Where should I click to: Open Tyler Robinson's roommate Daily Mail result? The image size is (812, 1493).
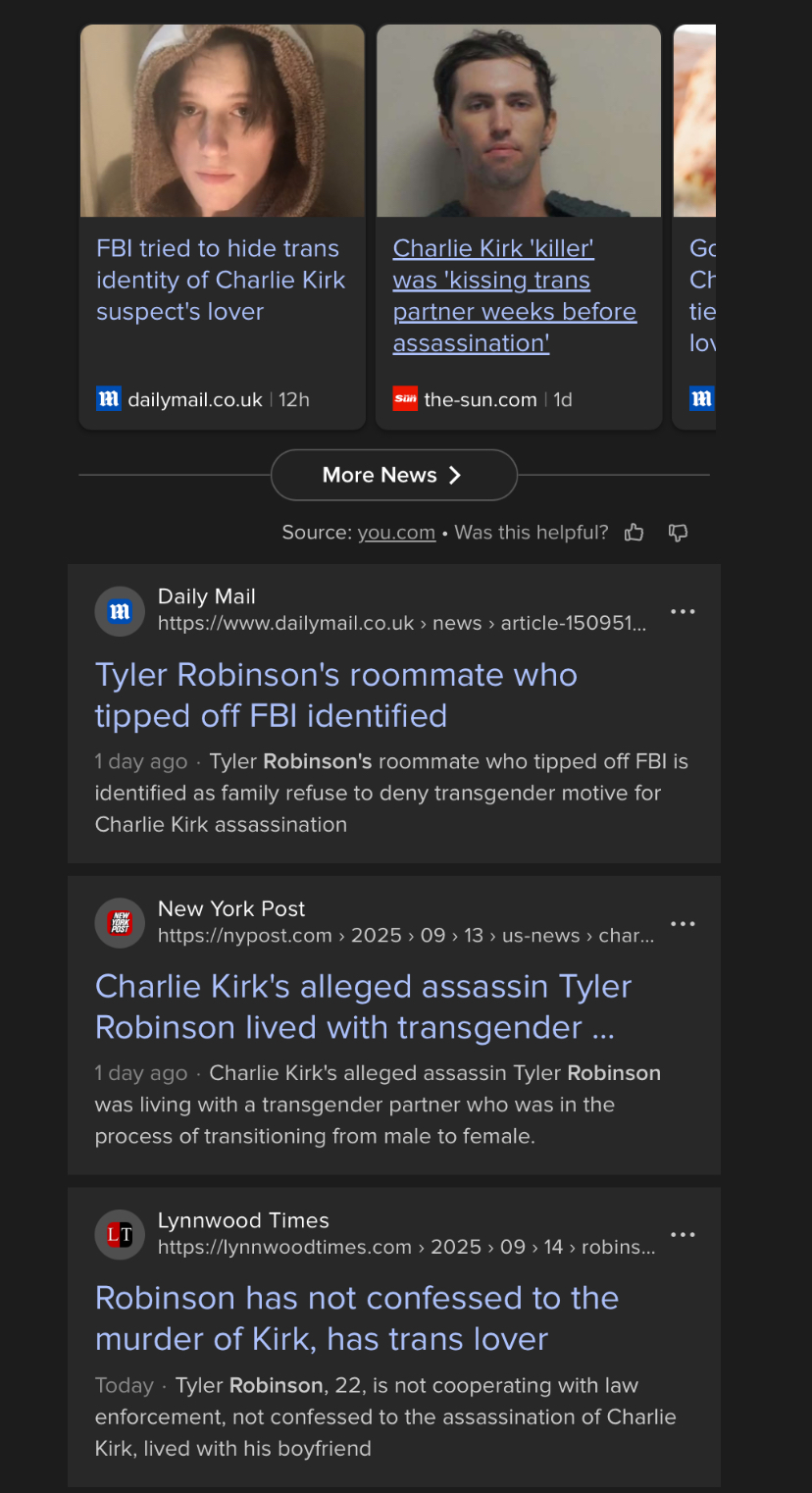click(336, 695)
